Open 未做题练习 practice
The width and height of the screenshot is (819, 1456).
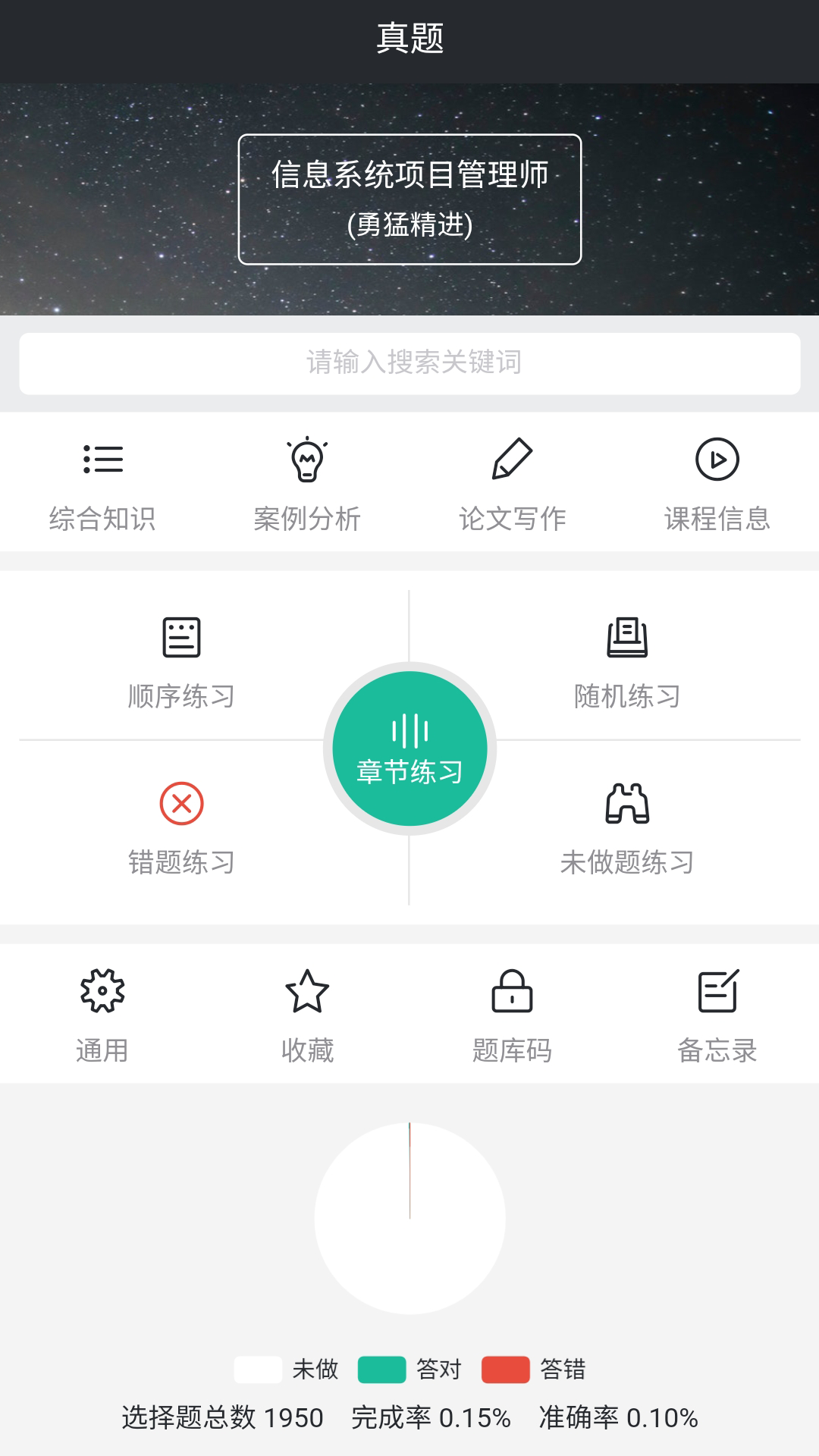click(627, 828)
